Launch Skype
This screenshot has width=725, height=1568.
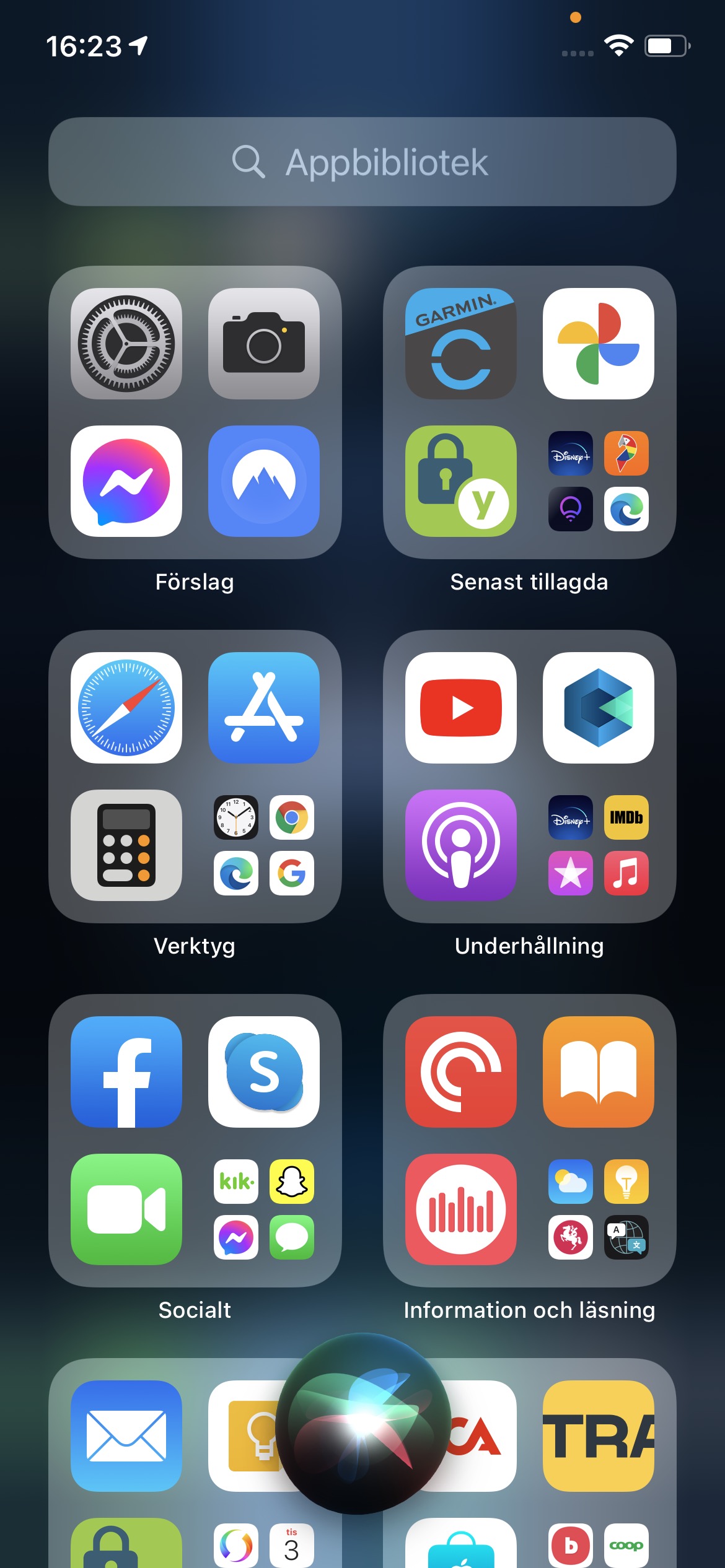pyautogui.click(x=264, y=1072)
